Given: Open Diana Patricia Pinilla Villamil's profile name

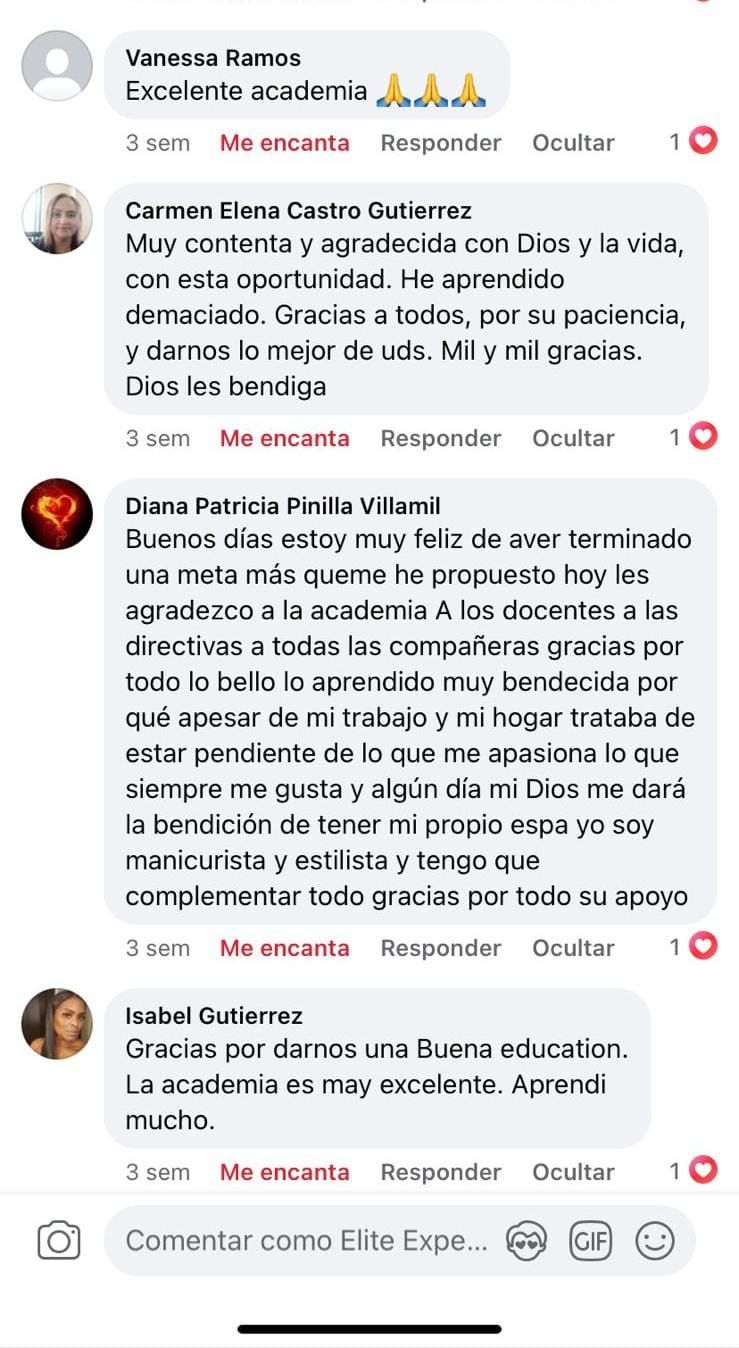Looking at the screenshot, I should [282, 507].
